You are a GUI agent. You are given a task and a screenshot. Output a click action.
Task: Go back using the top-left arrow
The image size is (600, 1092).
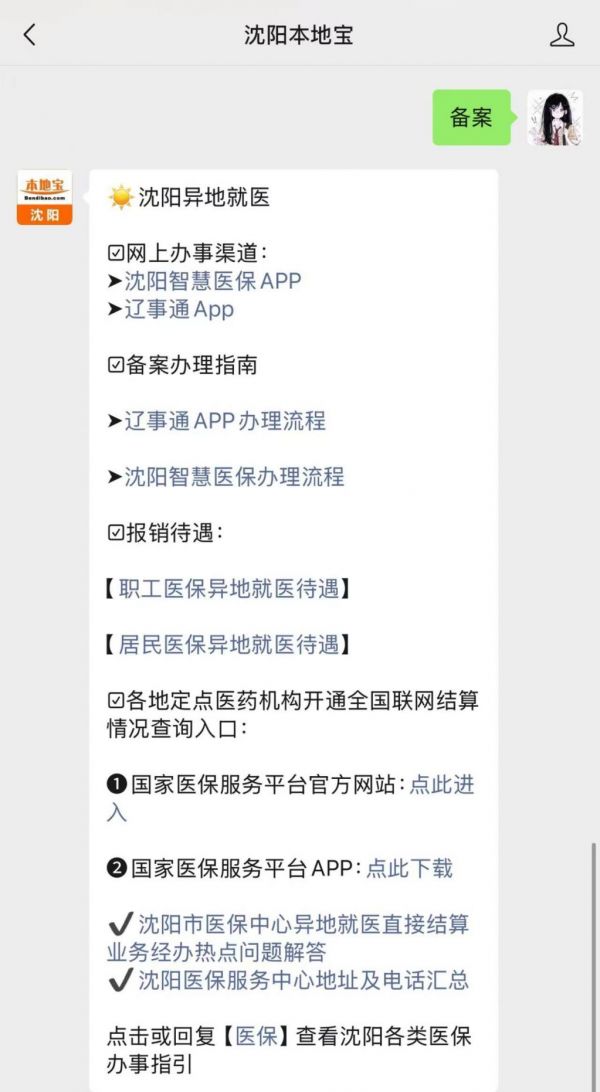(x=29, y=34)
